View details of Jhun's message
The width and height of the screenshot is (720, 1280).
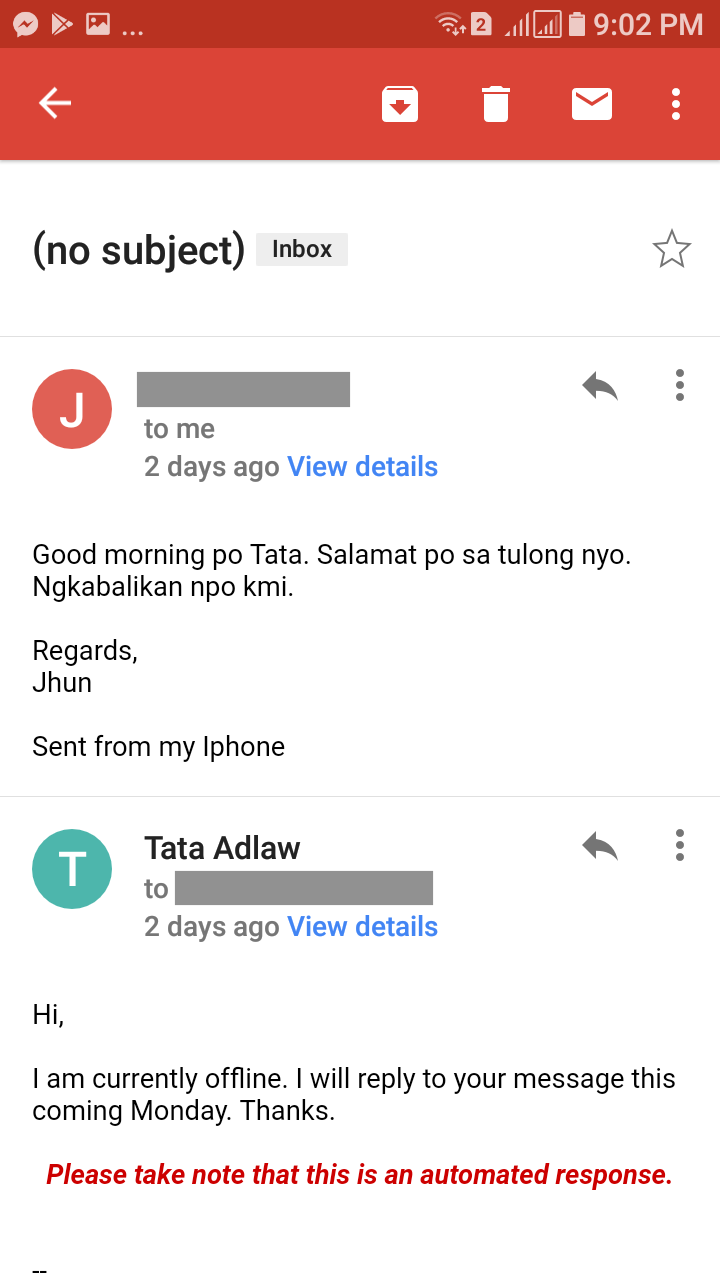tap(362, 467)
